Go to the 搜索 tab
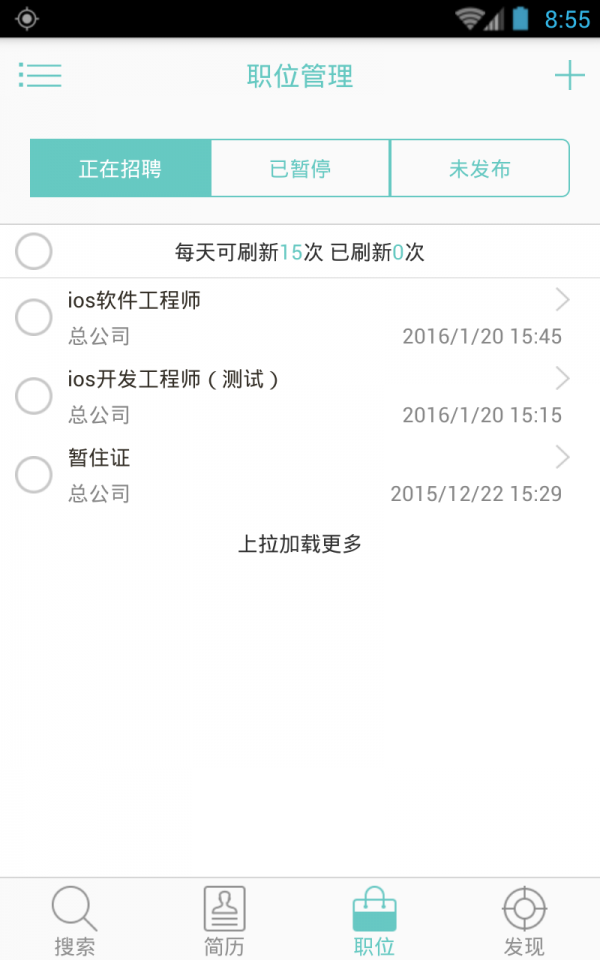This screenshot has height=960, width=600. click(75, 920)
